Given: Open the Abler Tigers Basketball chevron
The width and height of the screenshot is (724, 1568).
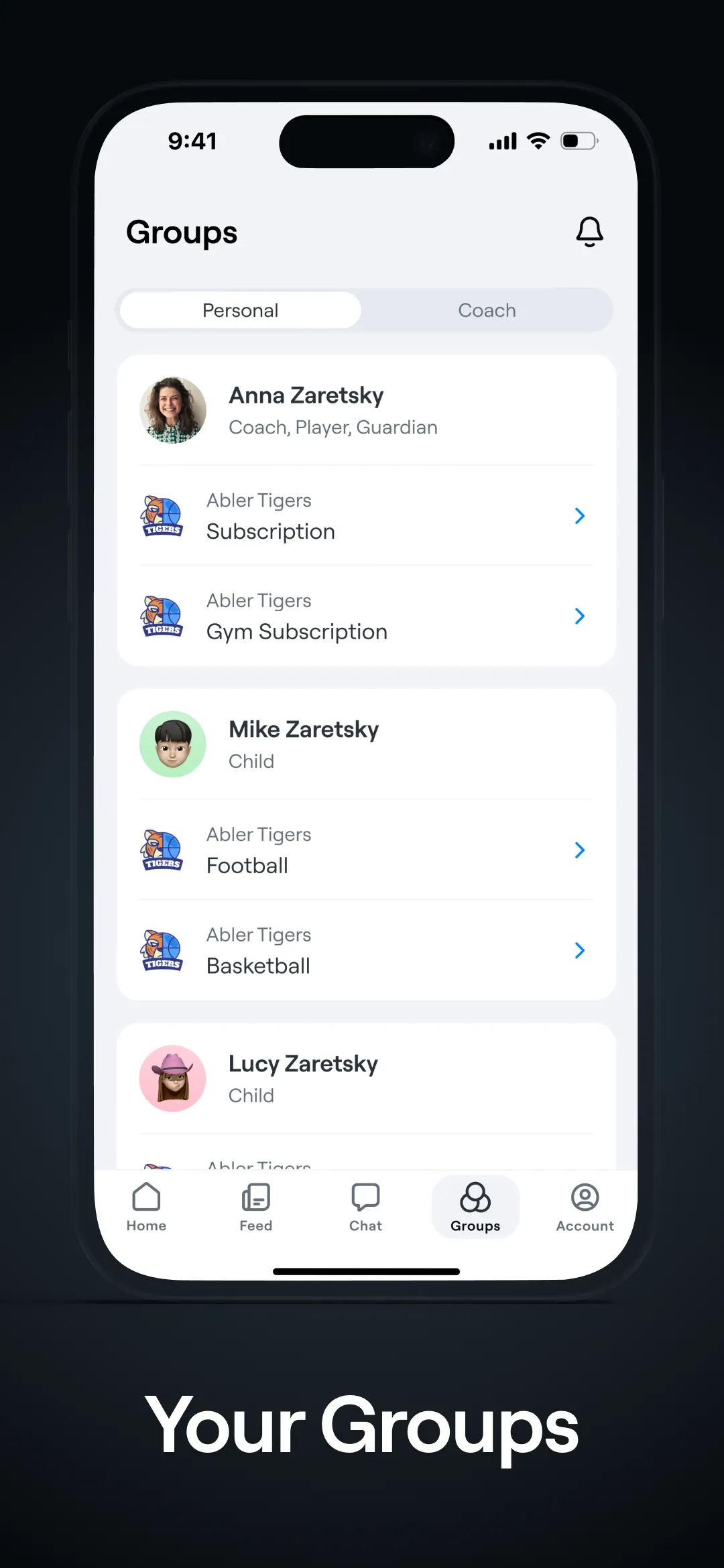Looking at the screenshot, I should [x=579, y=950].
